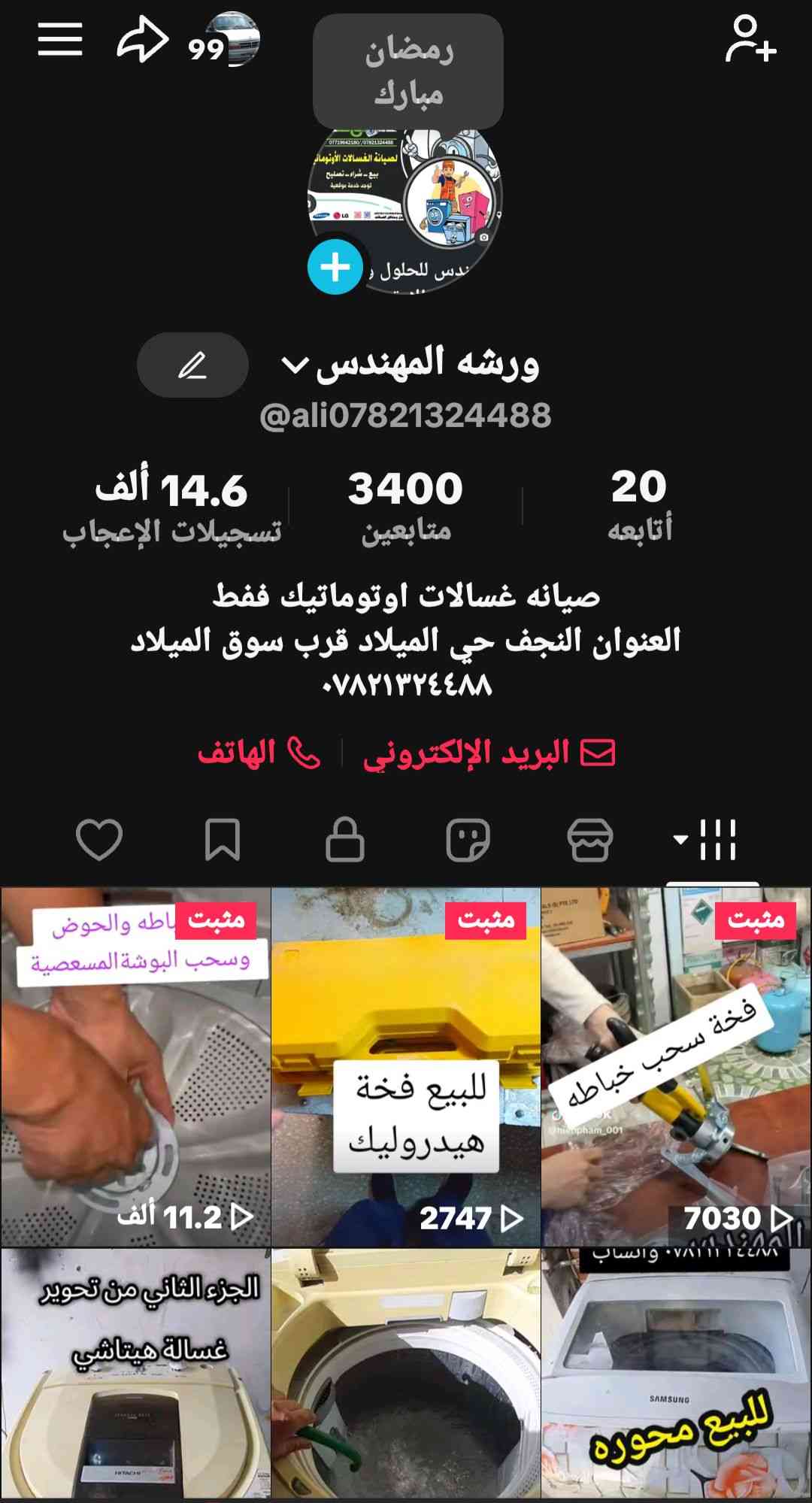Switch to the bookmarked favorites tab
The height and width of the screenshot is (1503, 812).
click(x=223, y=839)
